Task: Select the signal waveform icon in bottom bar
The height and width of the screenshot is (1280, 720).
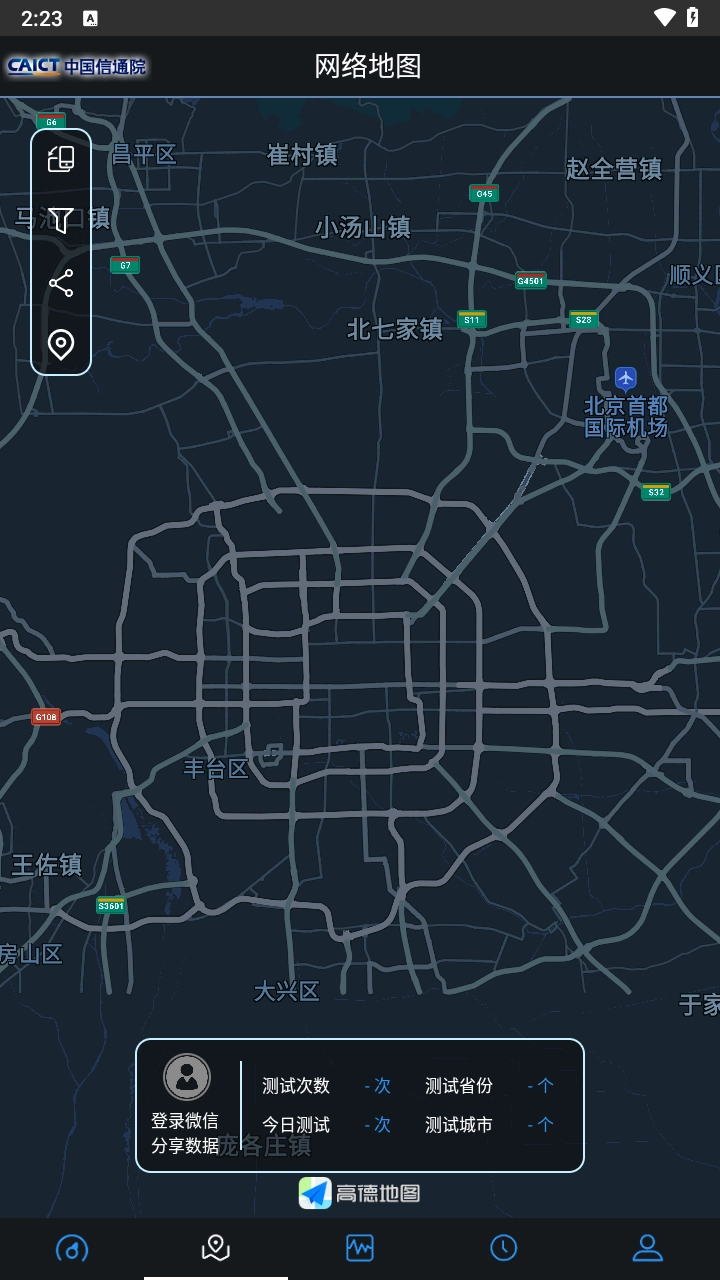Action: (x=359, y=1249)
